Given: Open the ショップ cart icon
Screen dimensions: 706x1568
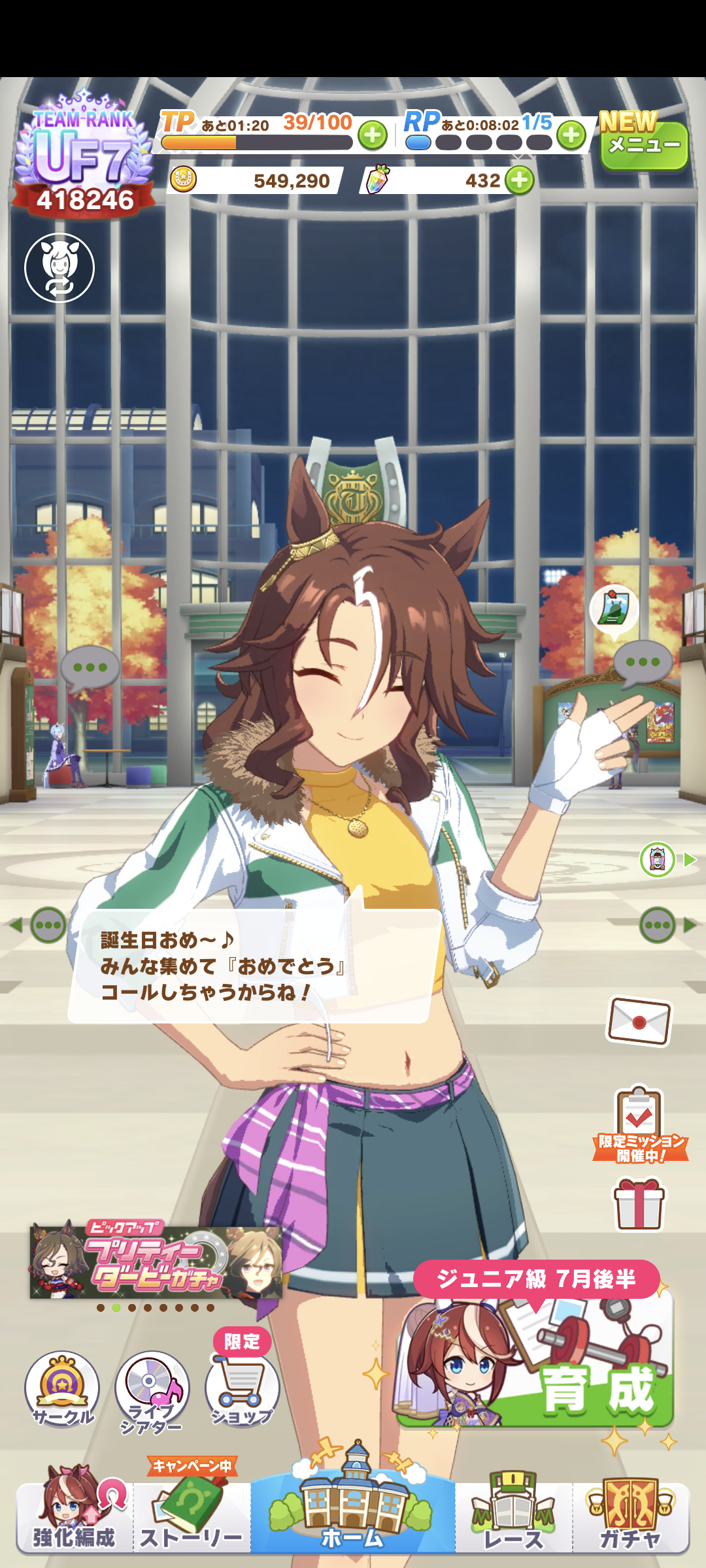Looking at the screenshot, I should [x=242, y=1388].
